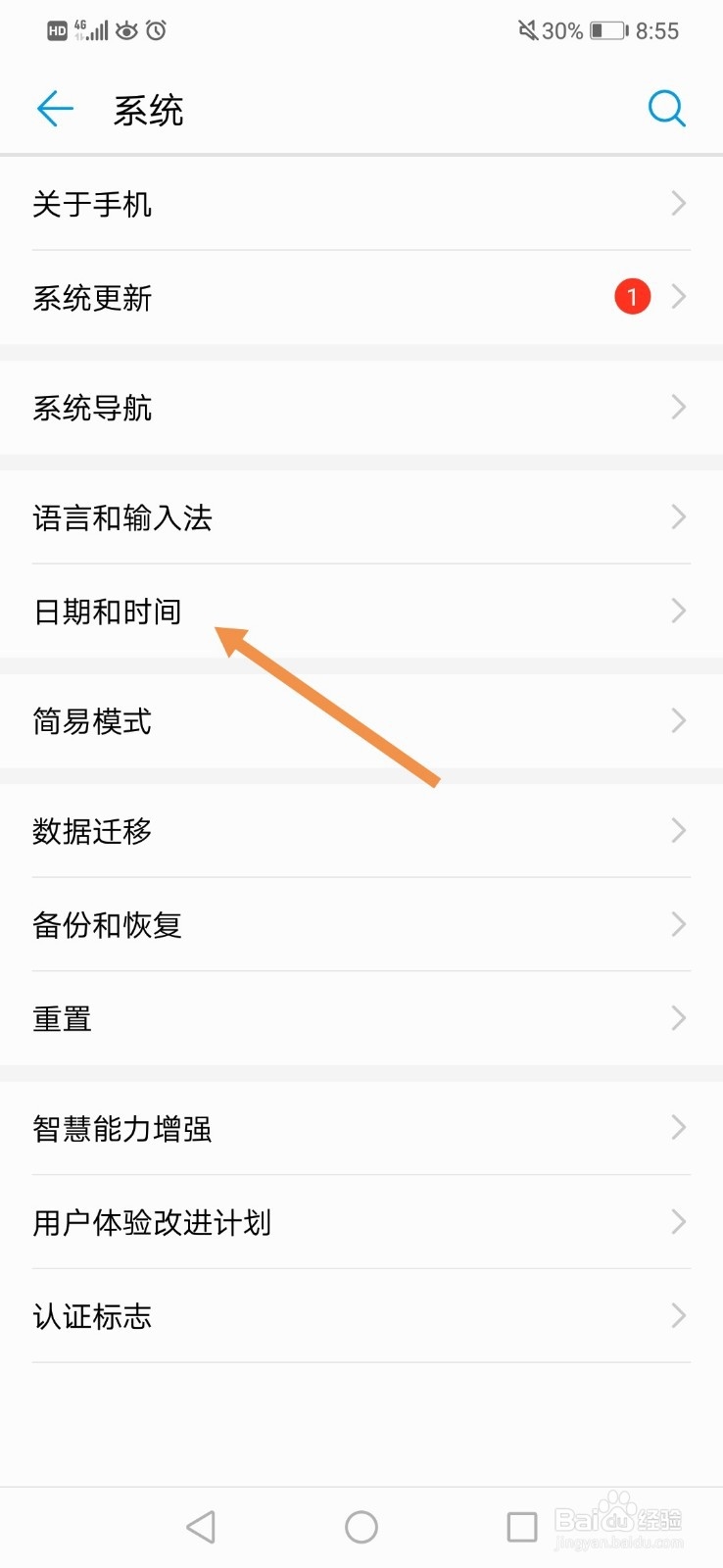This screenshot has height=1568, width=723.
Task: Tap the alarm clock icon in status bar
Action: pyautogui.click(x=157, y=30)
